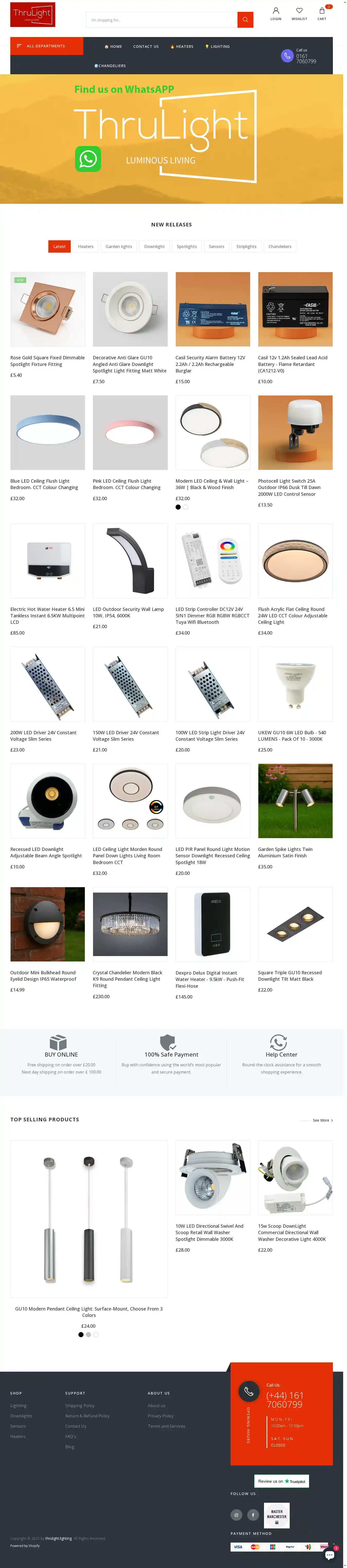347x1568 pixels.
Task: Select the Downlight tab
Action: [154, 246]
